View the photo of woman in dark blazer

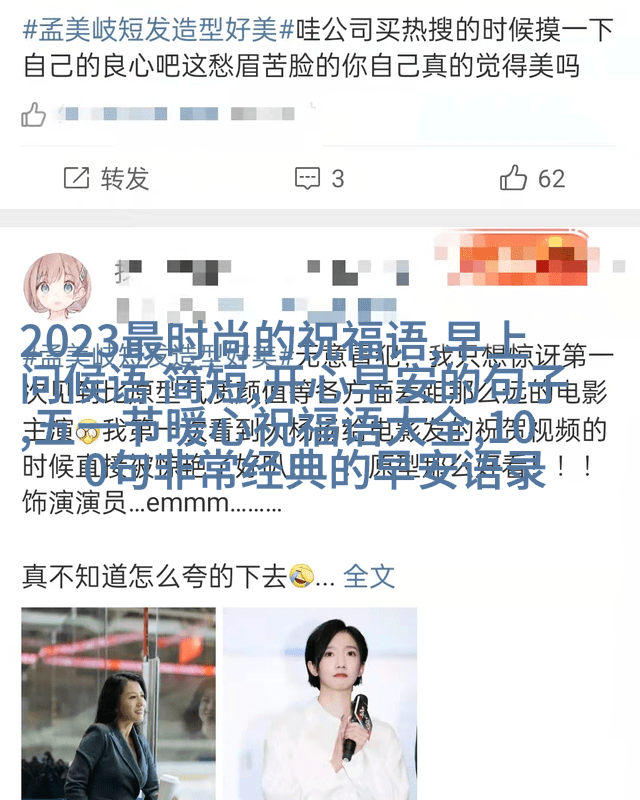tap(118, 703)
